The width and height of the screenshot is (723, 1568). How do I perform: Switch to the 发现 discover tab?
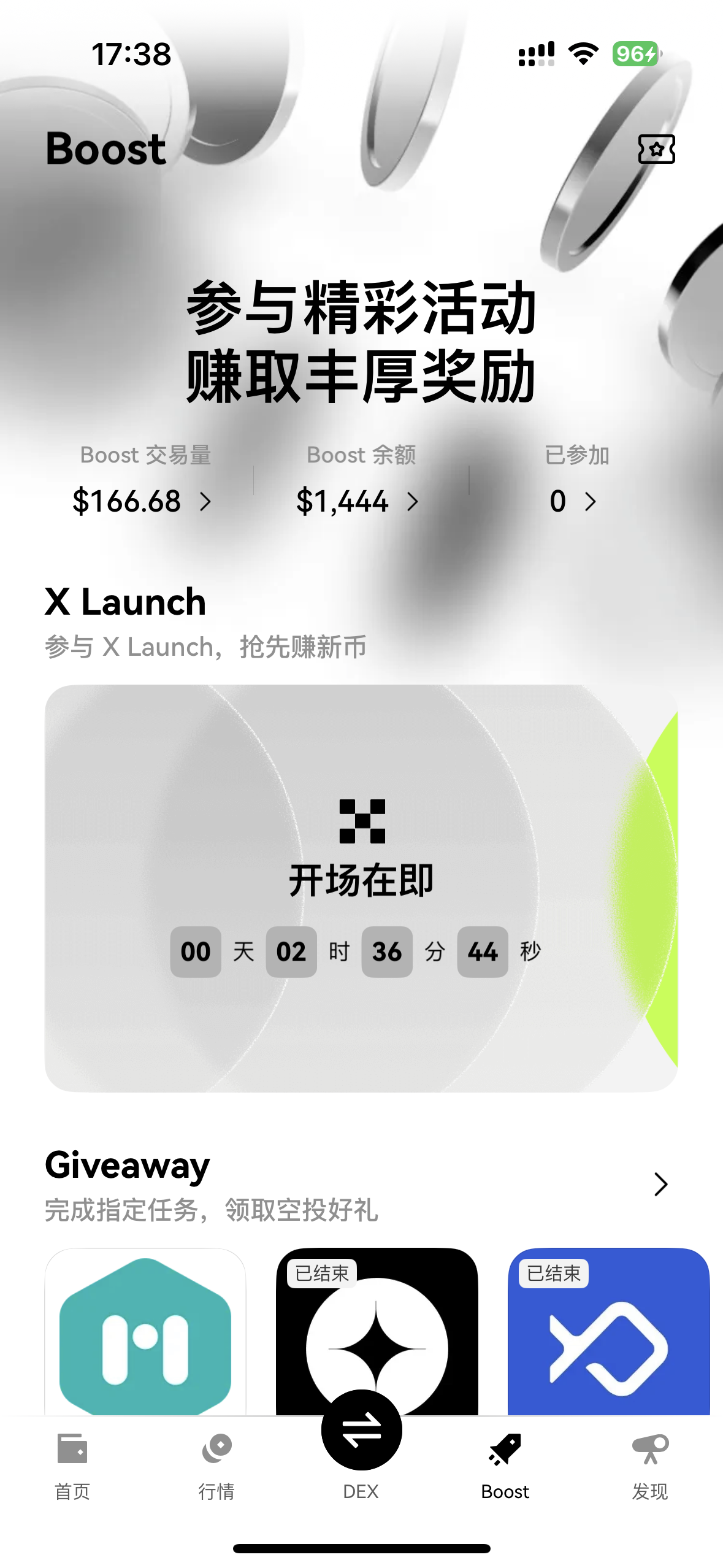pos(649,1467)
